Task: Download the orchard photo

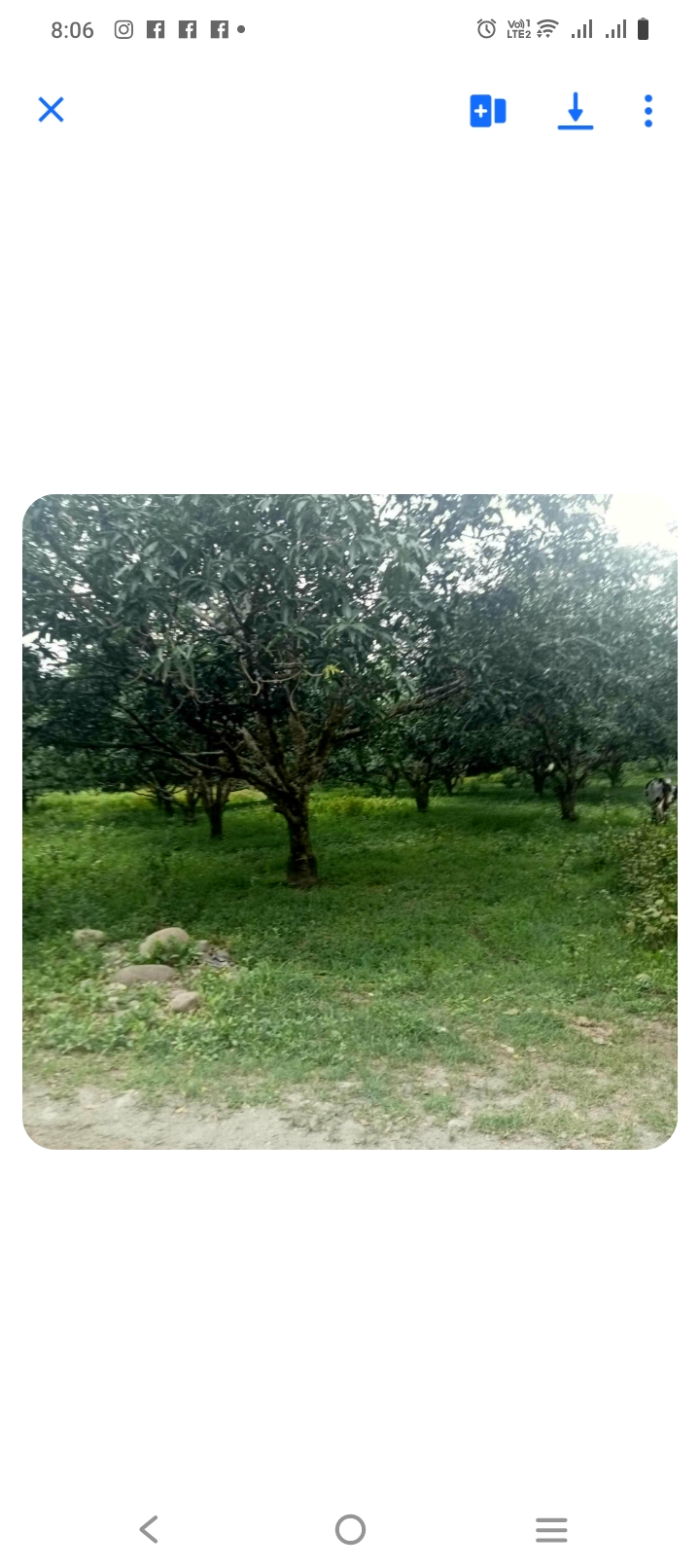Action: (576, 111)
